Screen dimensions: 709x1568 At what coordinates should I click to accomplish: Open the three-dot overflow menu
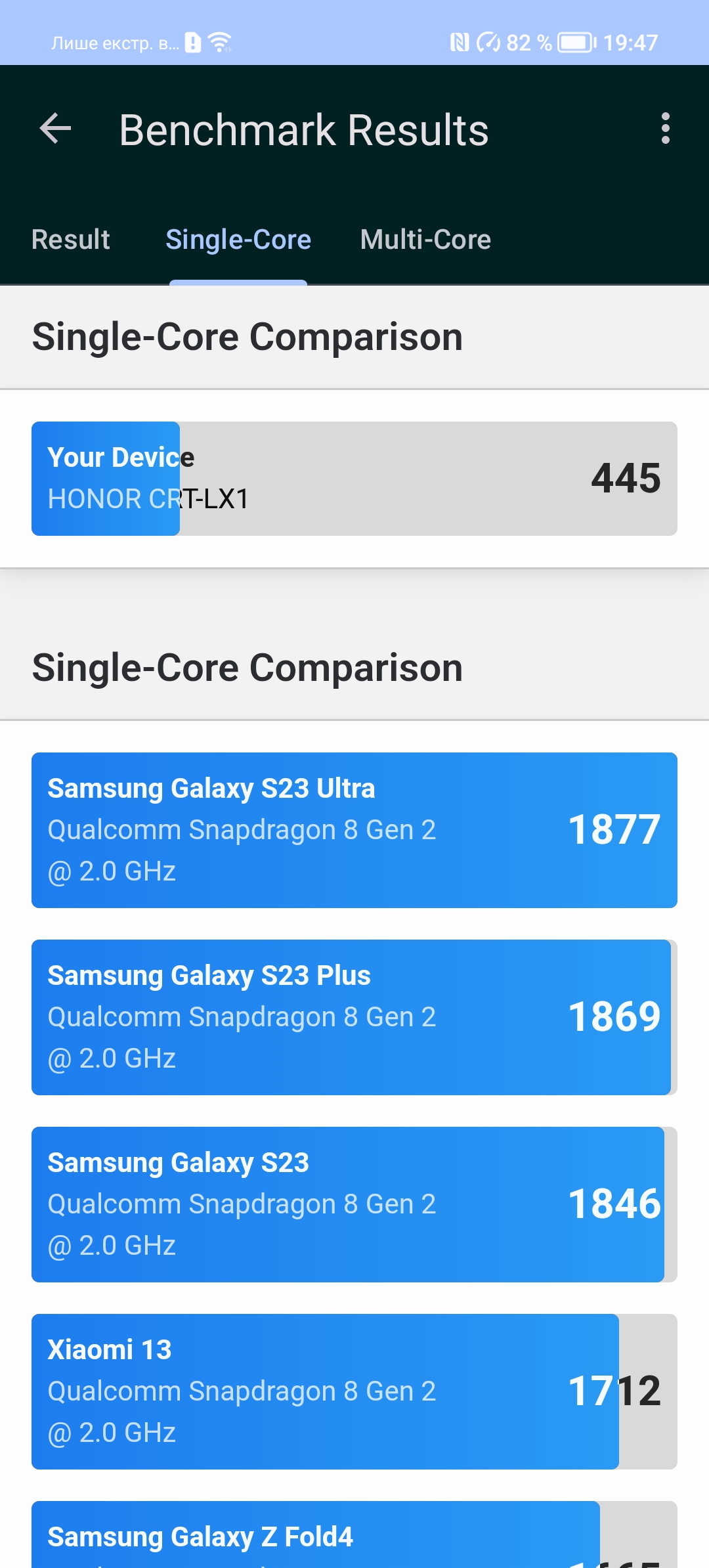pos(665,129)
